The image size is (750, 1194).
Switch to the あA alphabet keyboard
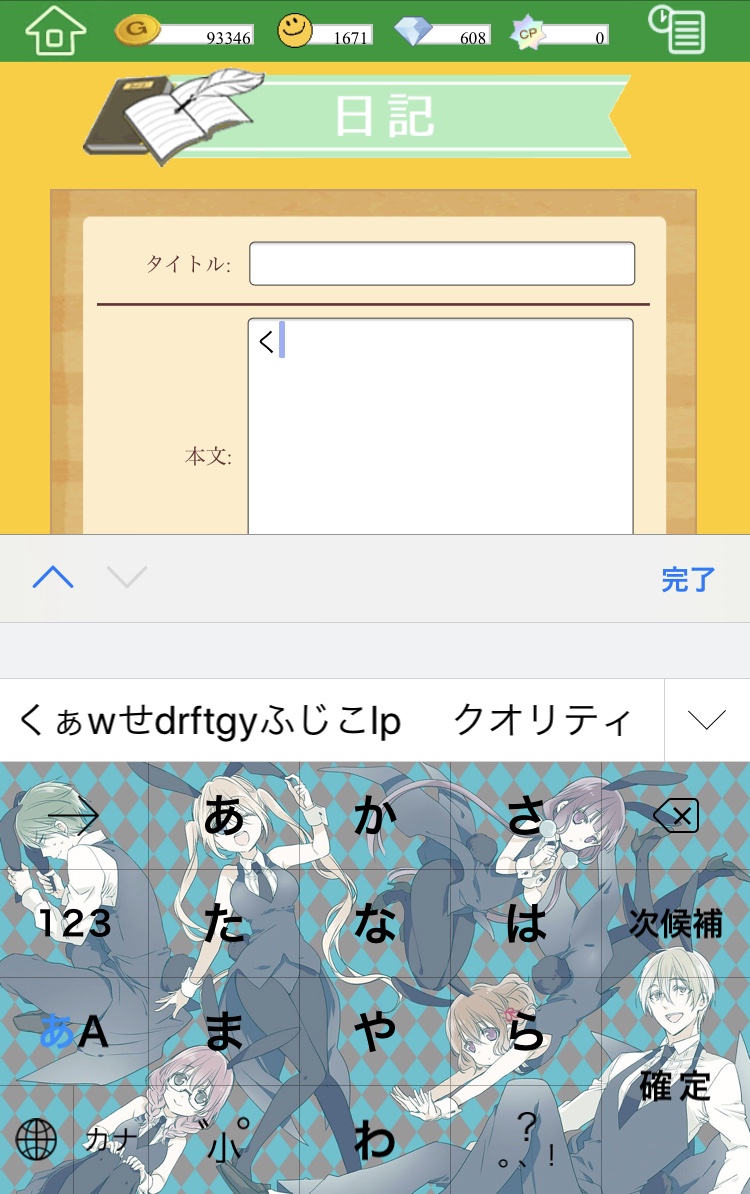[74, 1031]
